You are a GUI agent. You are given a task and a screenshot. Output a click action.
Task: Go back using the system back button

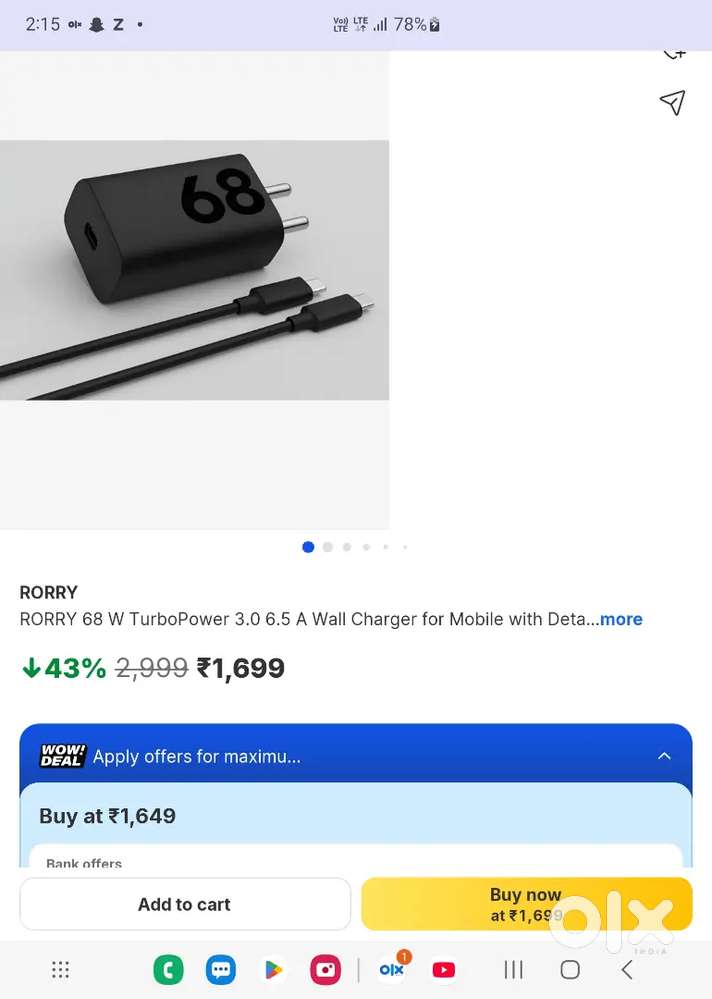[x=627, y=969]
